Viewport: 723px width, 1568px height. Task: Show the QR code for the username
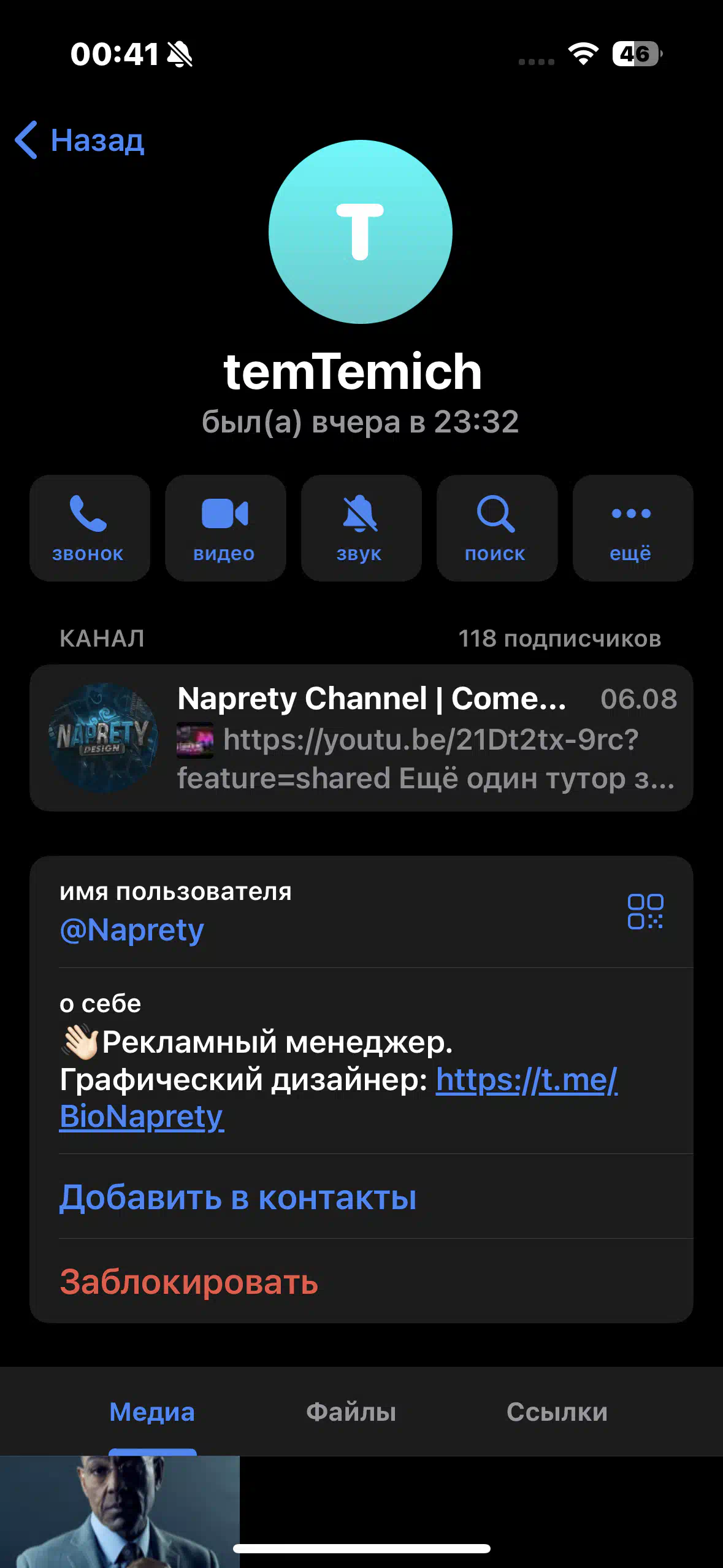point(645,912)
